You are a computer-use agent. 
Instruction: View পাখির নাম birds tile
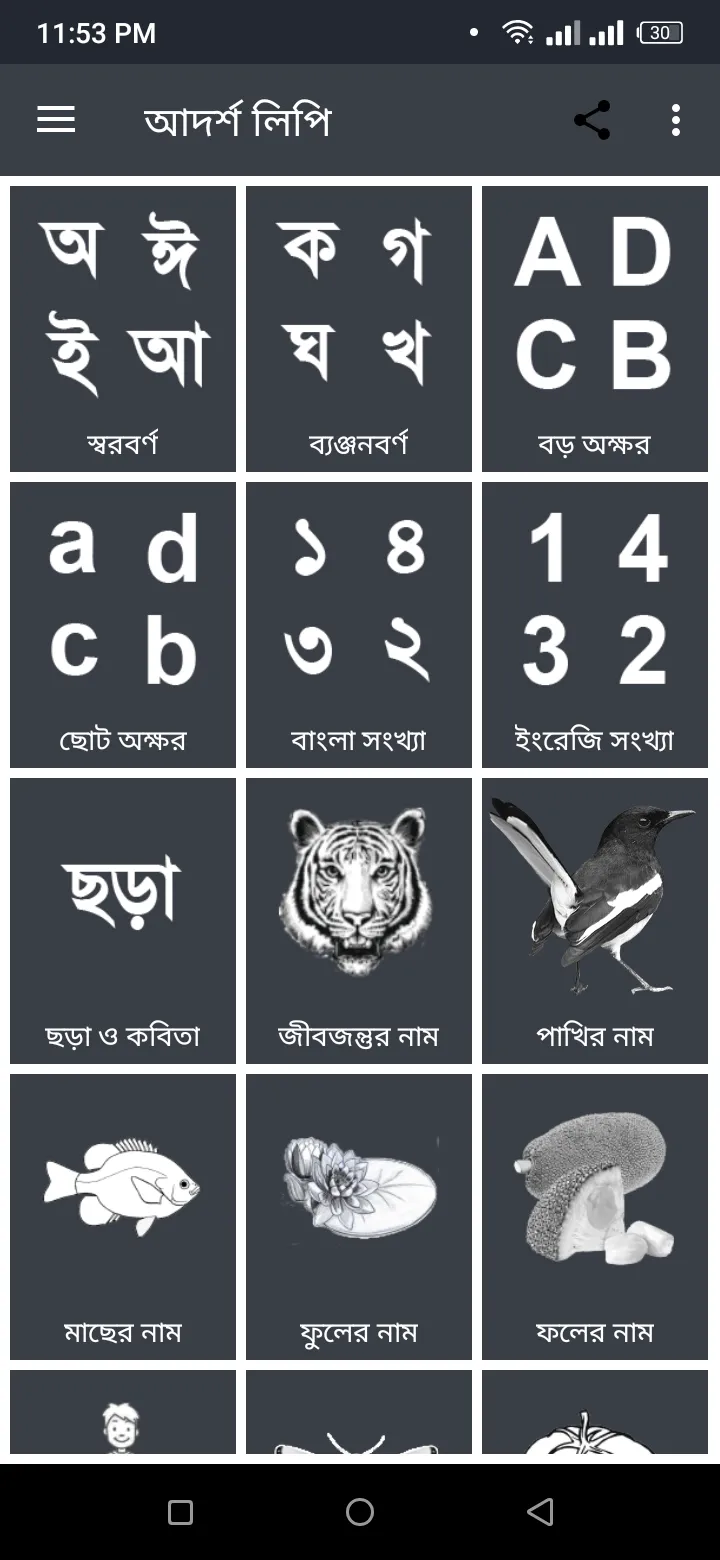595,920
